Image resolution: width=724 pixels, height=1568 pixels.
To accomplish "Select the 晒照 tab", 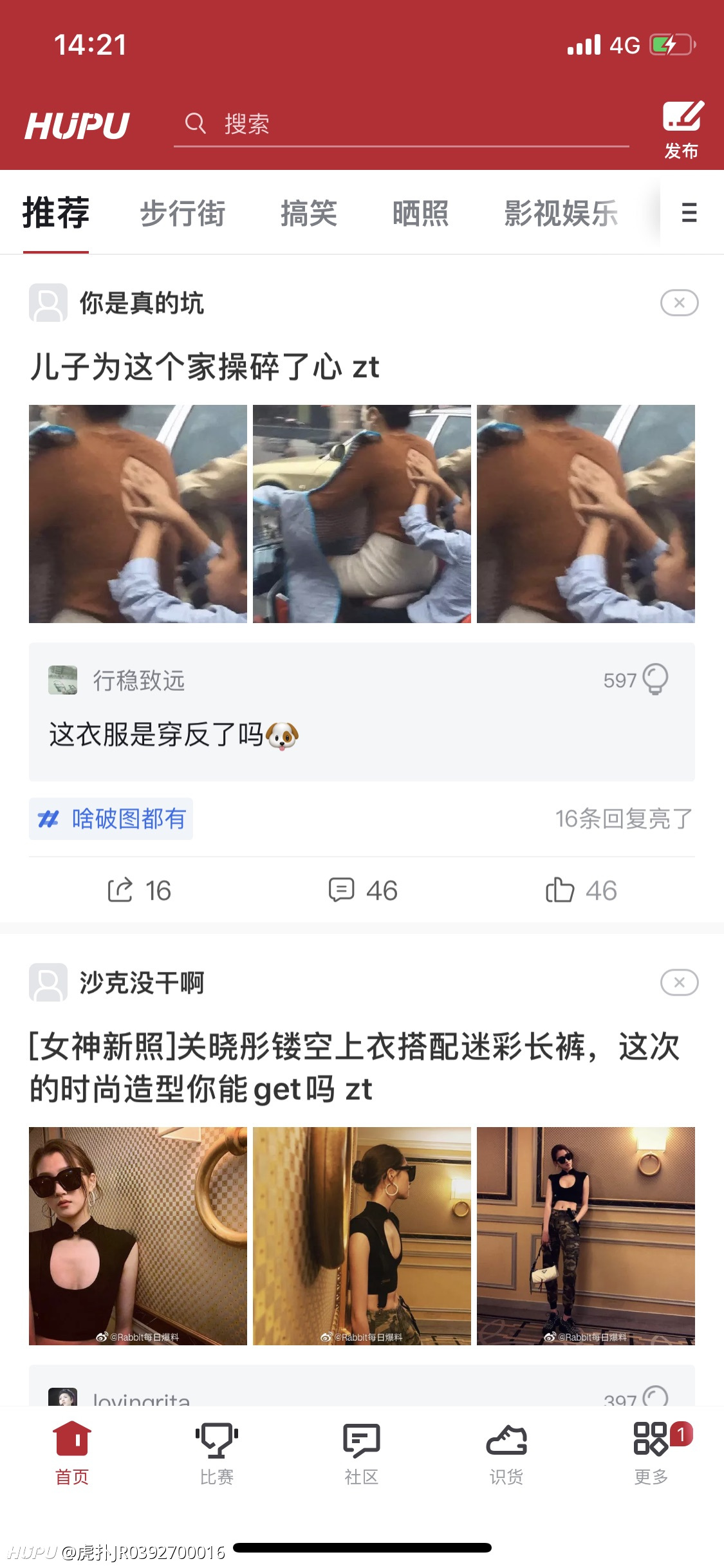I will (421, 213).
